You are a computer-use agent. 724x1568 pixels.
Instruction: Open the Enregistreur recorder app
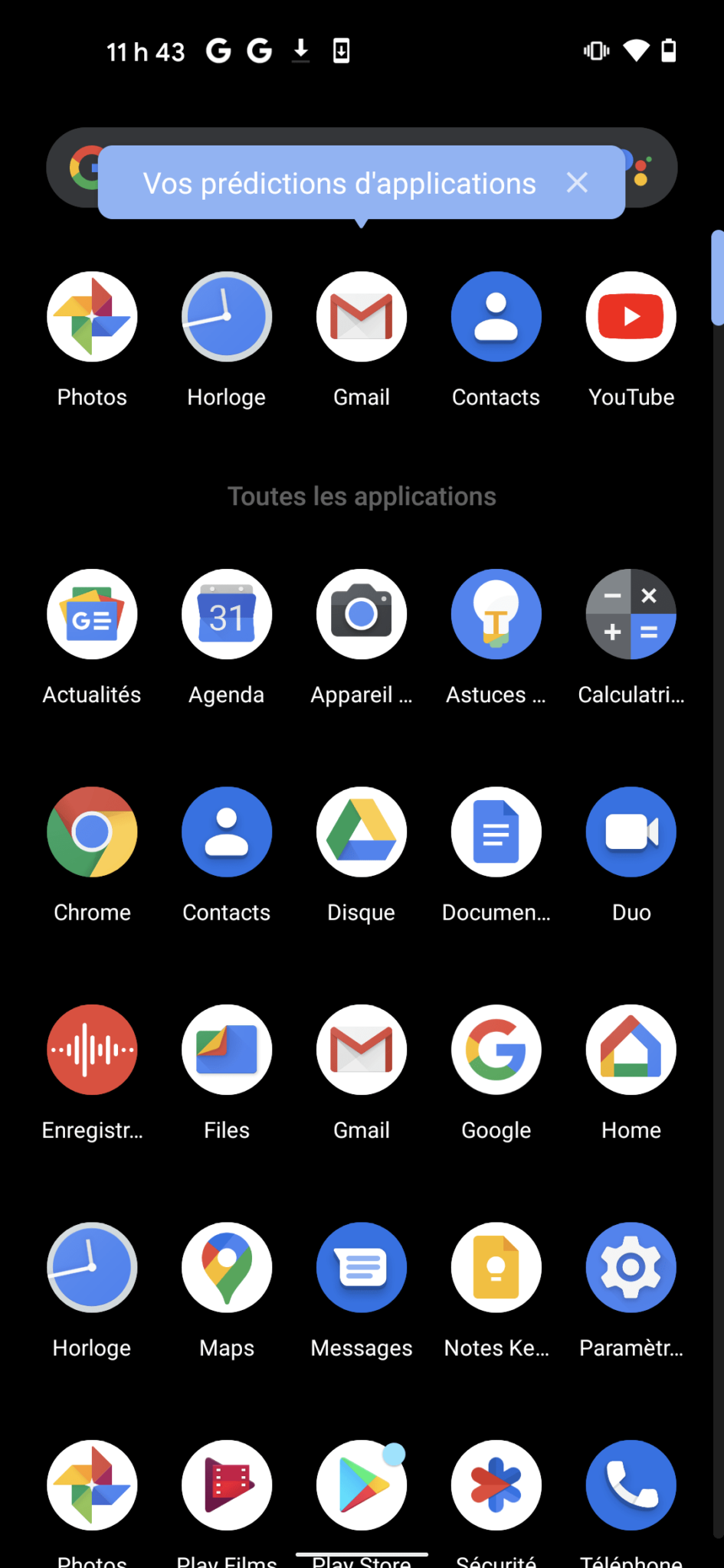pos(92,1050)
